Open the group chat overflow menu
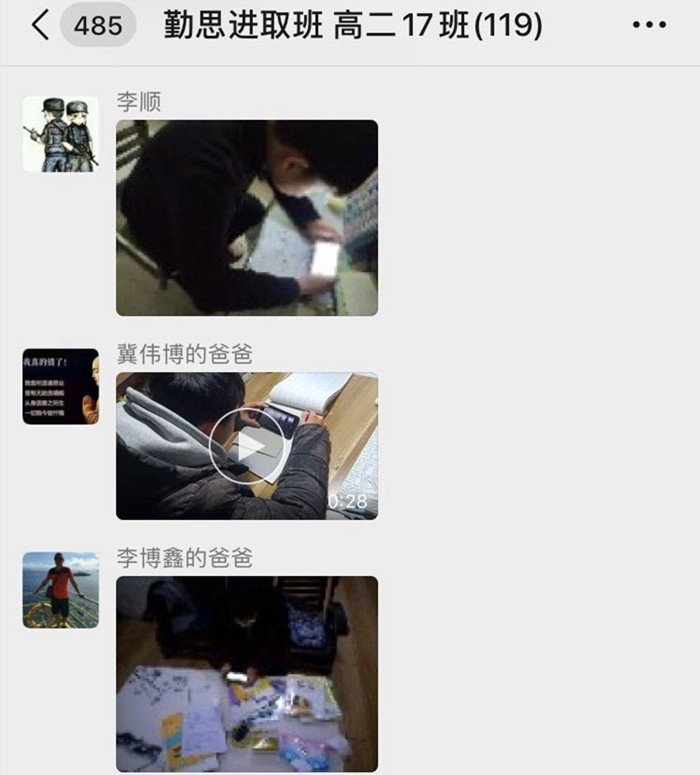 click(649, 27)
